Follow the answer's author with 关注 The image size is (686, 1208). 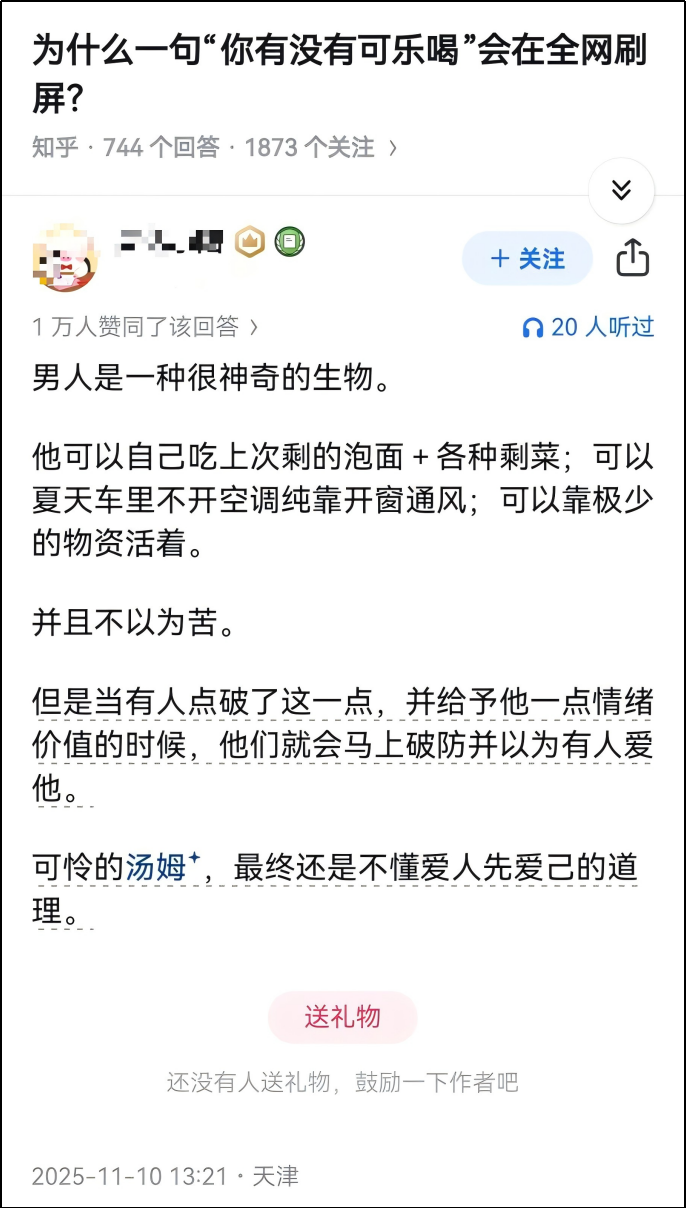[527, 259]
